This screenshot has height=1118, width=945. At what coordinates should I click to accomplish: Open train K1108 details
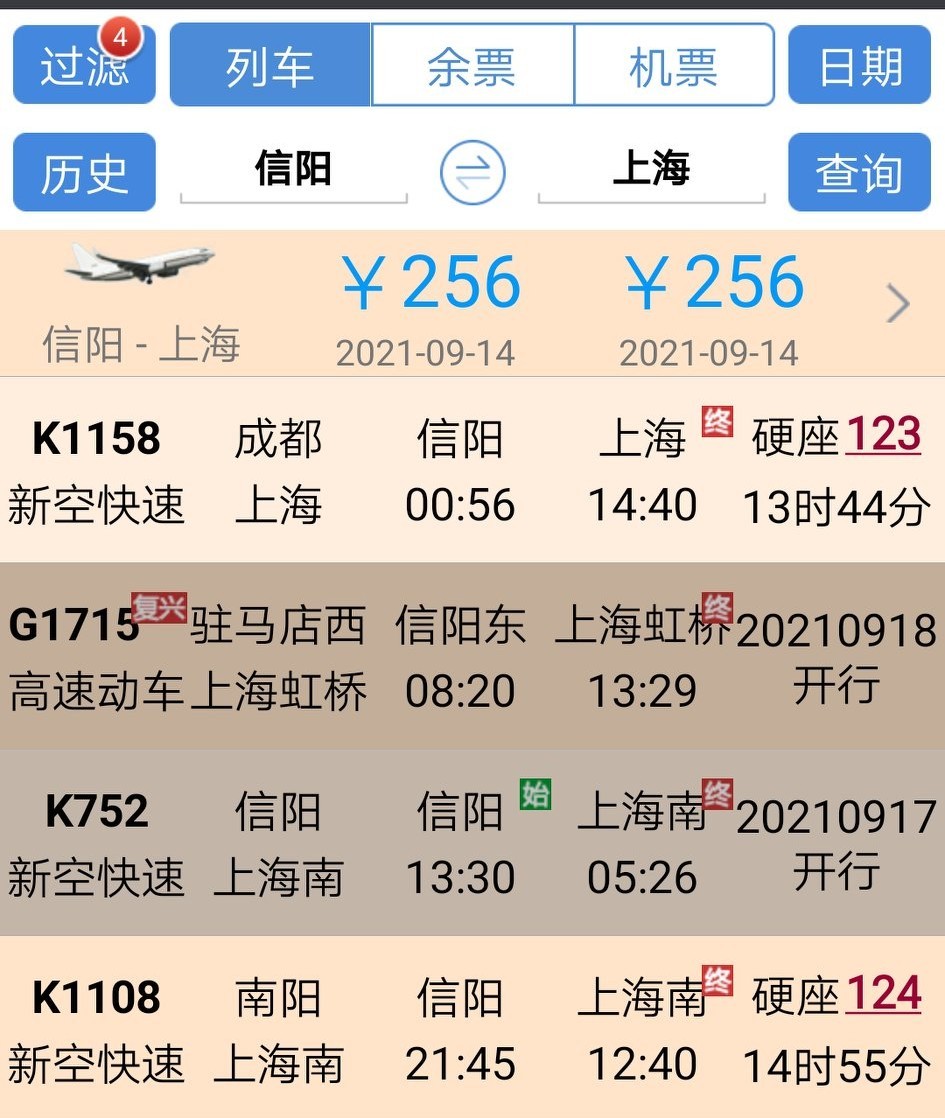click(x=96, y=1028)
